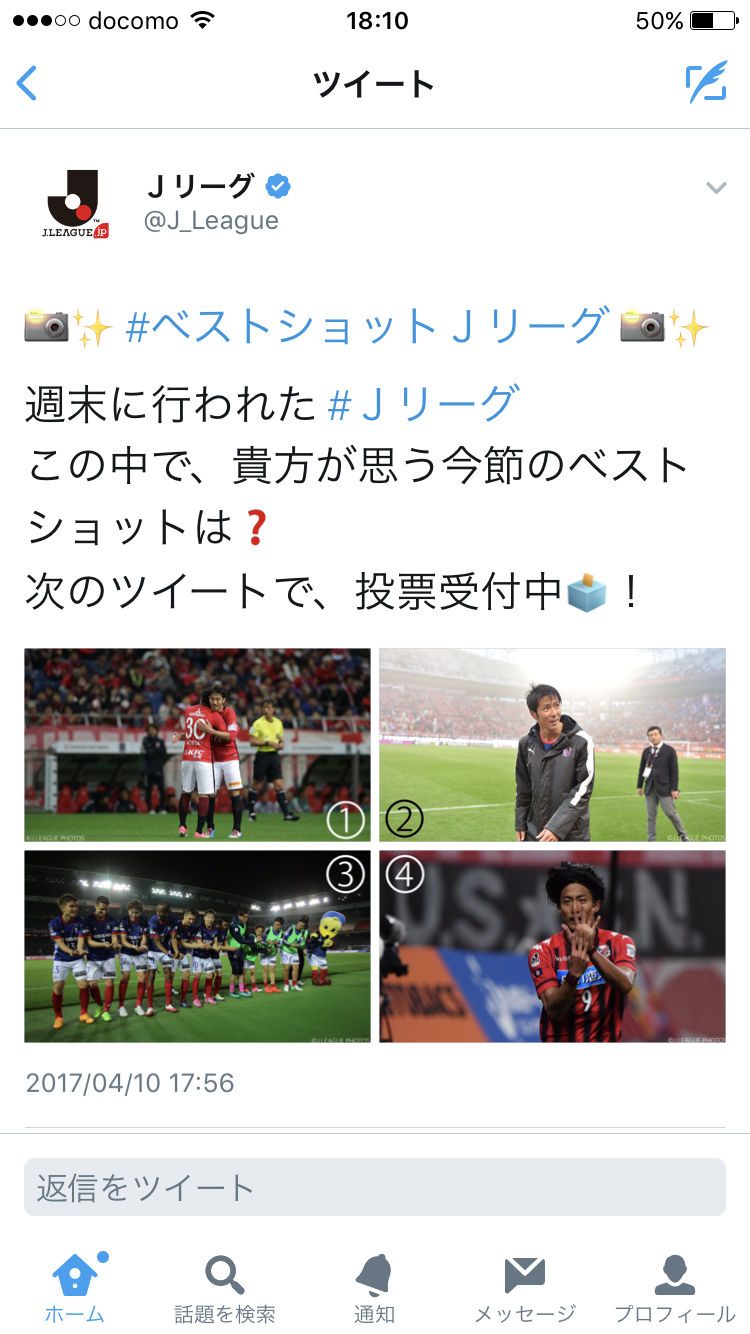Image resolution: width=750 pixels, height=1334 pixels.
Task: Expand the tweet options chevron
Action: pyautogui.click(x=715, y=187)
